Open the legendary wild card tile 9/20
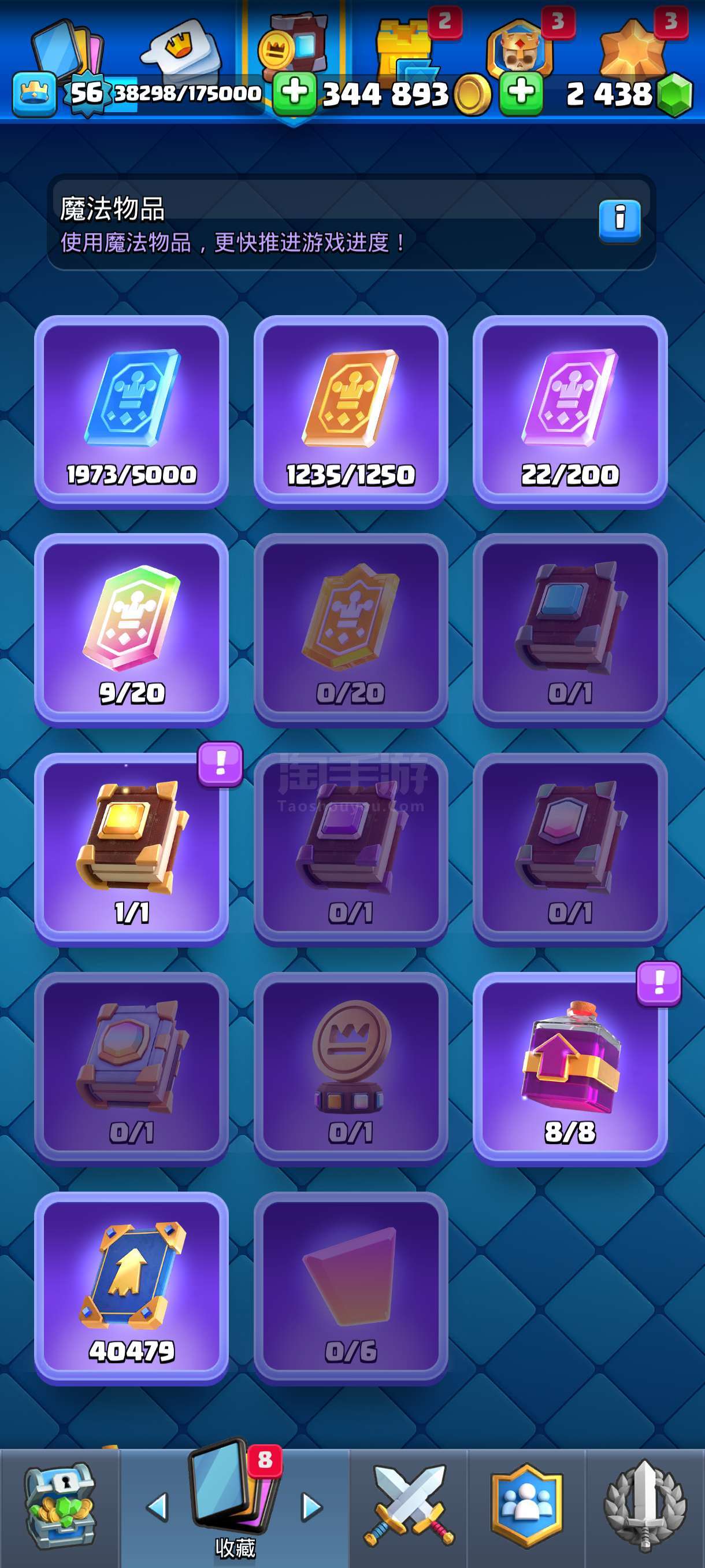 [x=131, y=630]
